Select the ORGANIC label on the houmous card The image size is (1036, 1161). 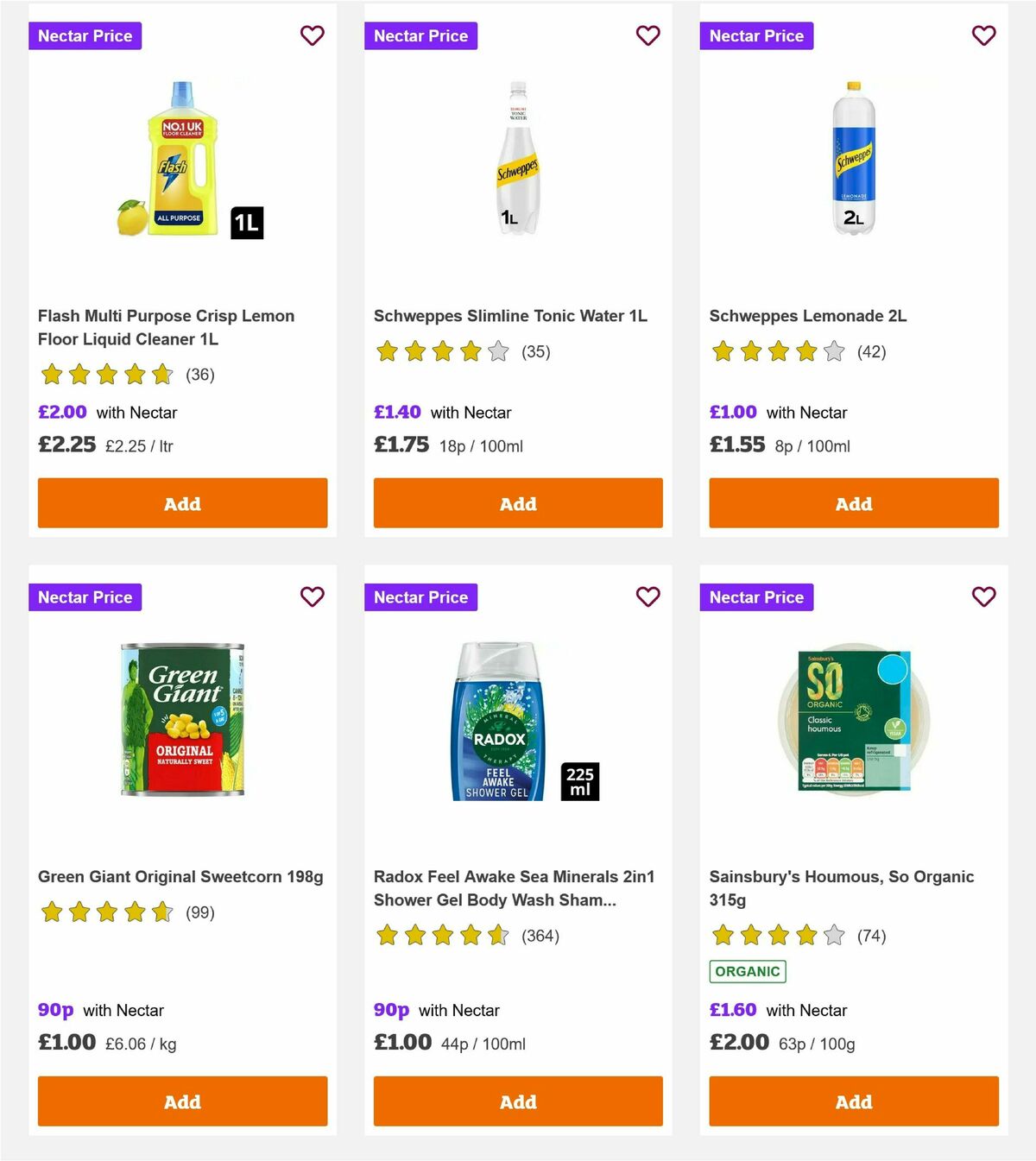click(748, 971)
